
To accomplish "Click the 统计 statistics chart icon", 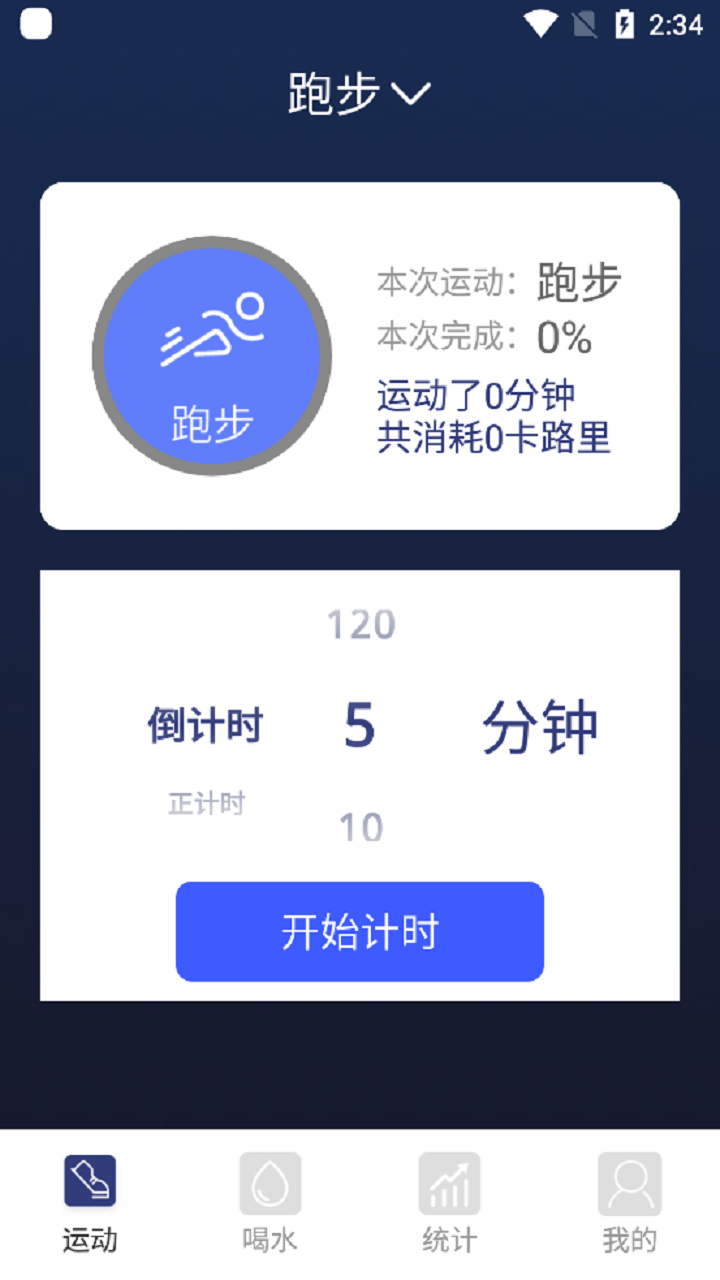I will tap(449, 1181).
